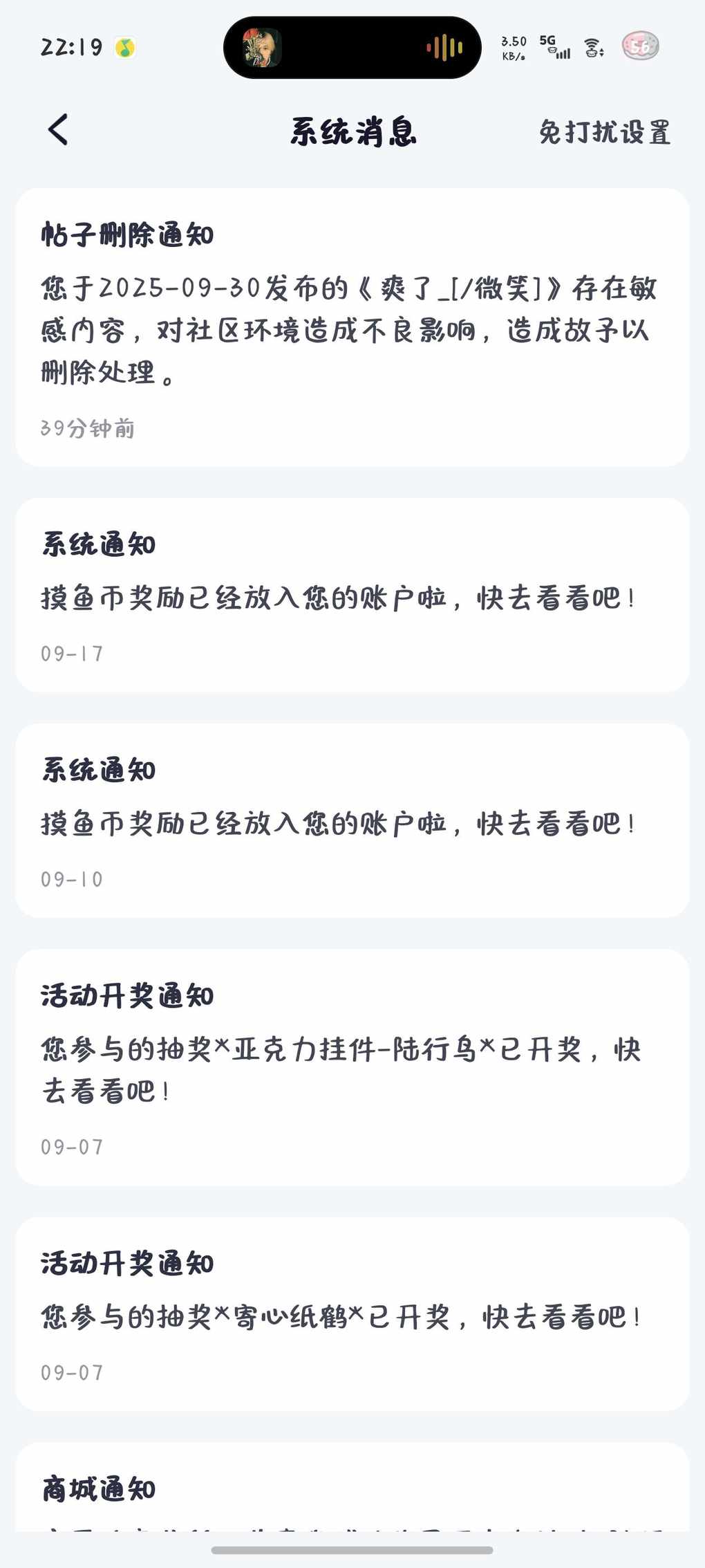
Task: Open 免打扰设置 do-not-disturb settings
Action: (604, 132)
